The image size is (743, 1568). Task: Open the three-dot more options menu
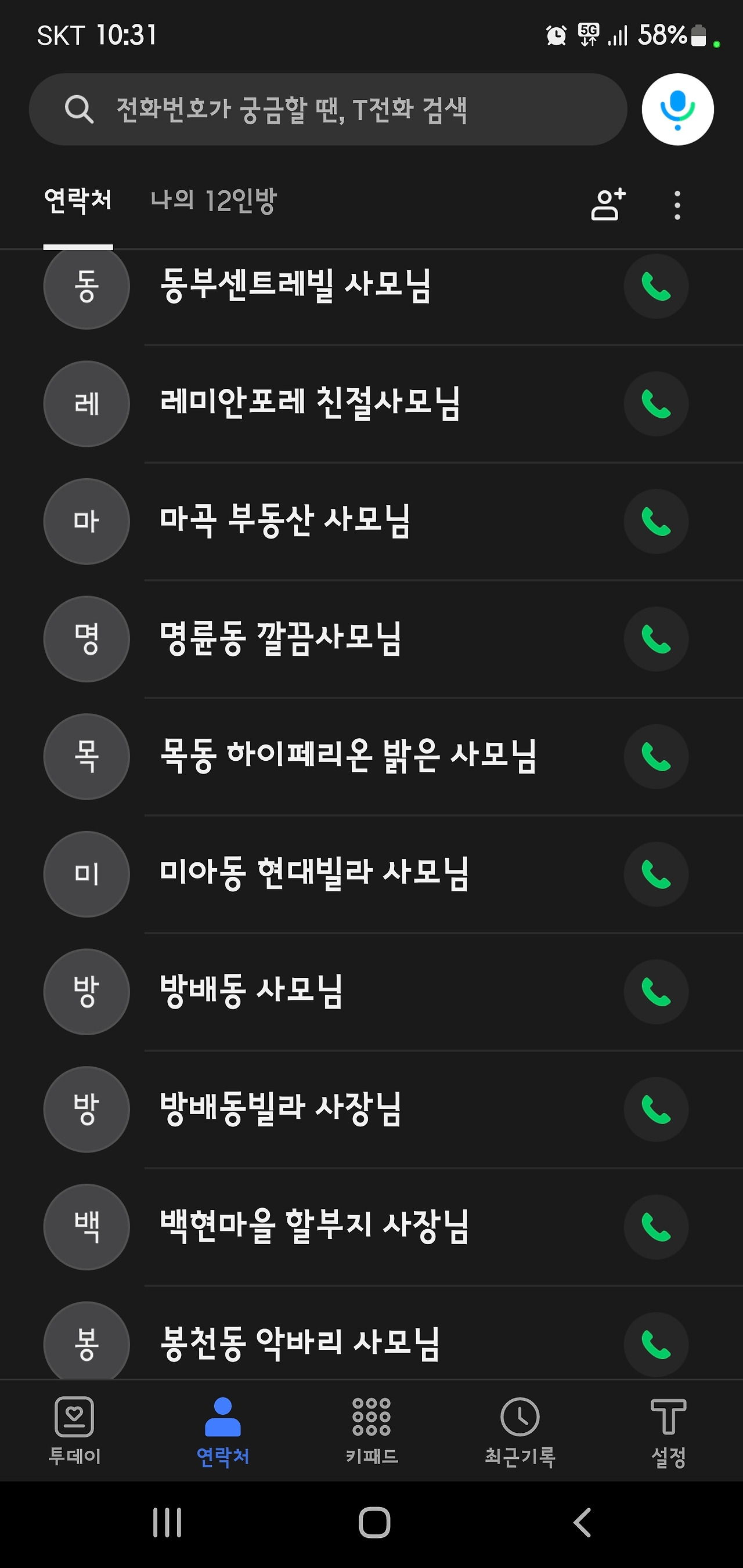point(676,204)
